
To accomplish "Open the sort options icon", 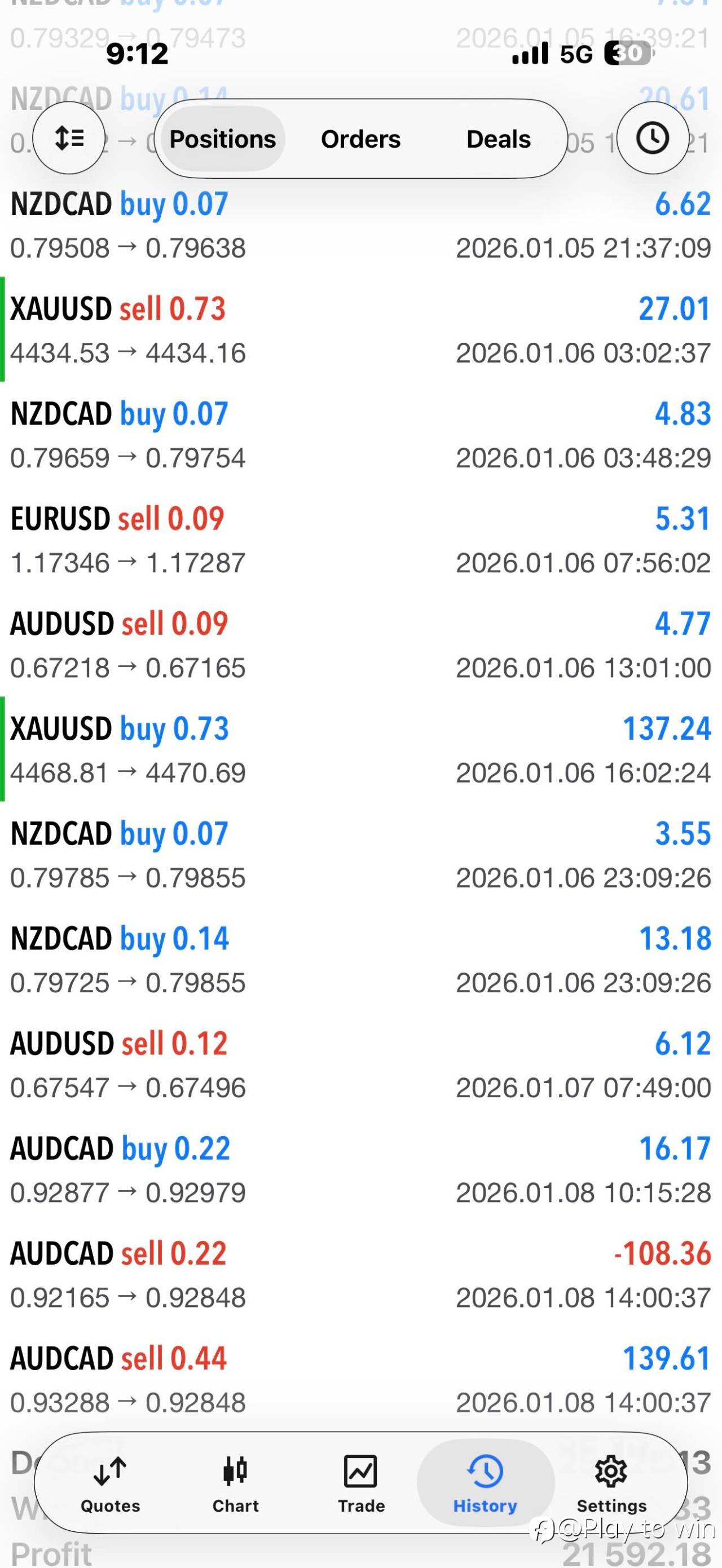I will (69, 138).
